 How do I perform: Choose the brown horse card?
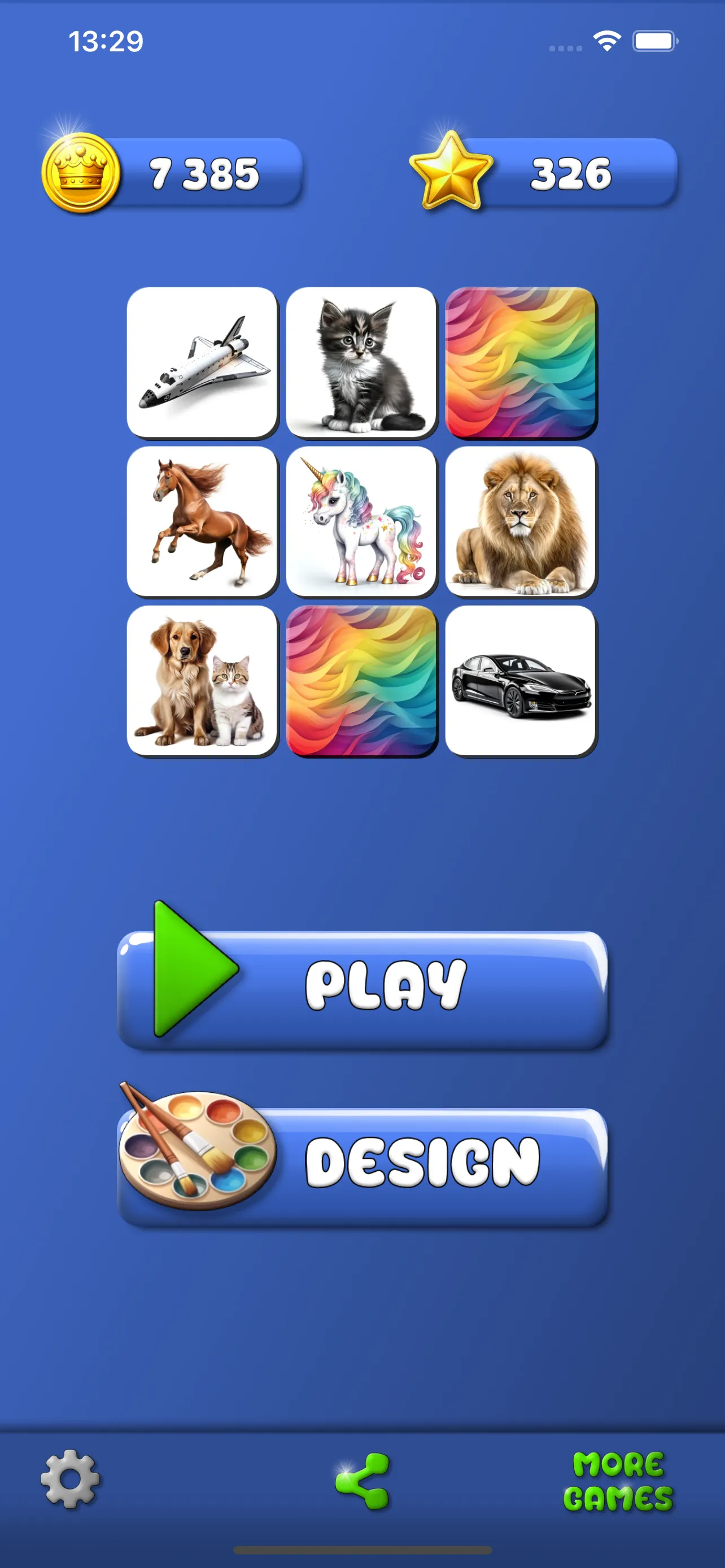tap(202, 522)
